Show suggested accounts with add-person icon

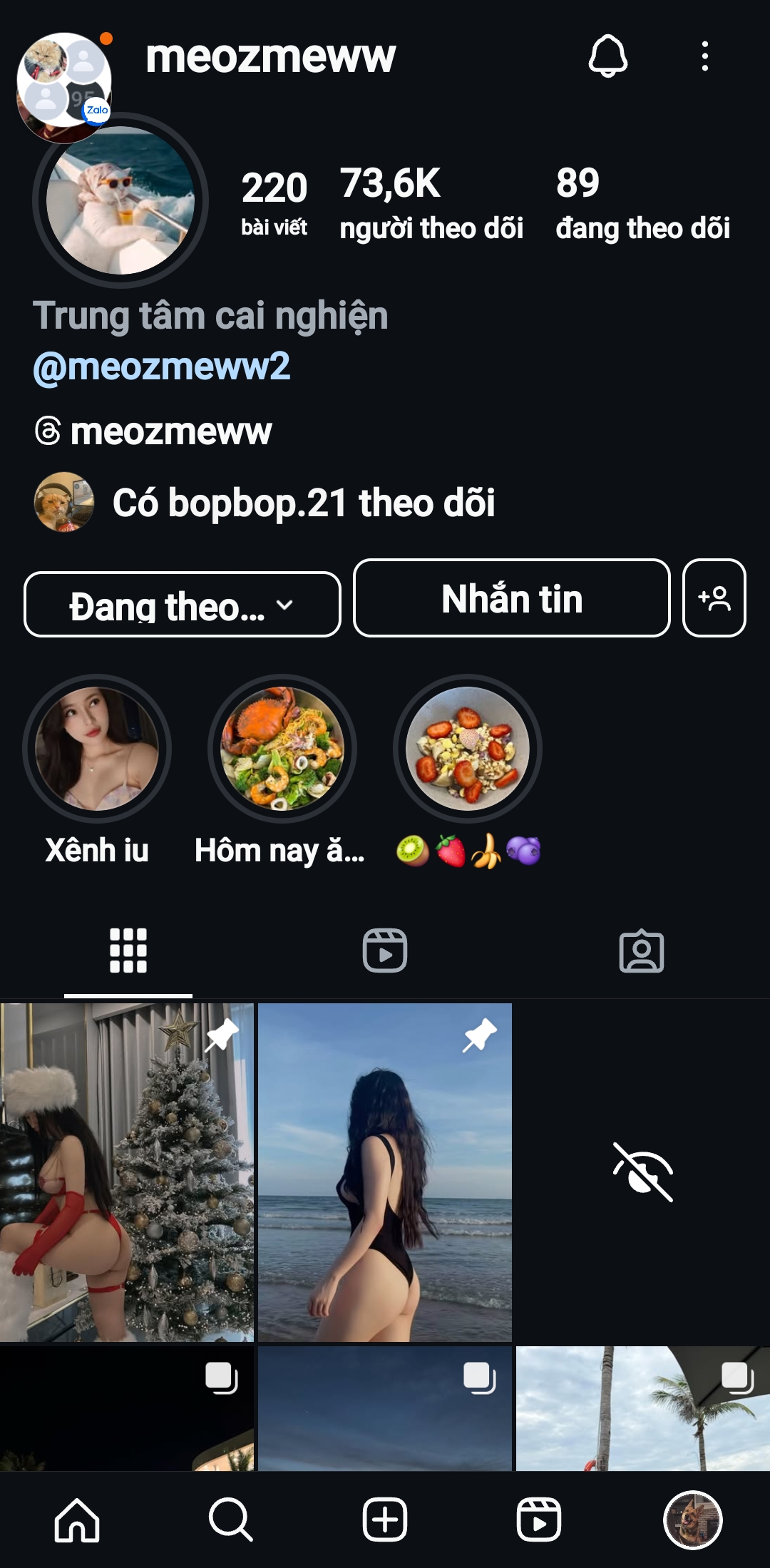click(714, 598)
